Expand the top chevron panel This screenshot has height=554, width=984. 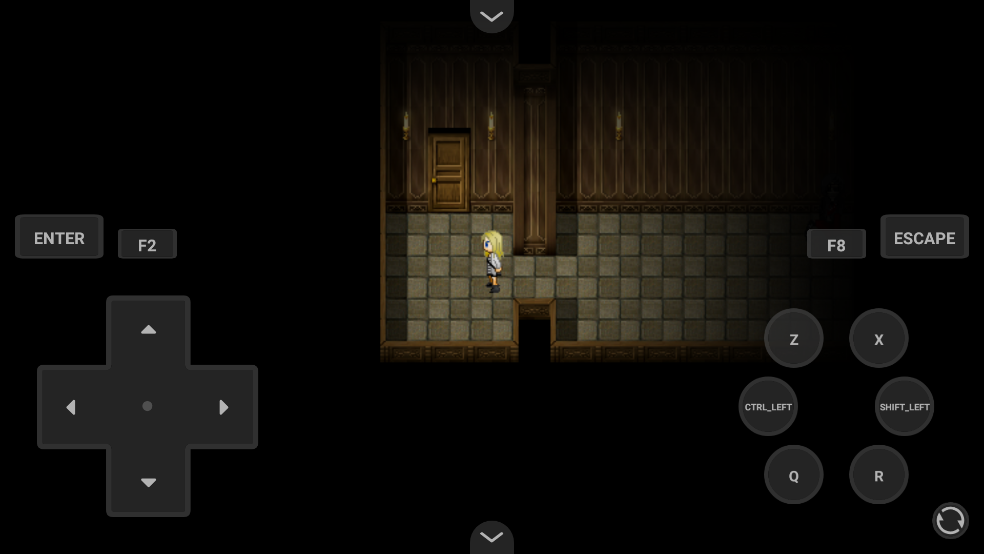(492, 15)
